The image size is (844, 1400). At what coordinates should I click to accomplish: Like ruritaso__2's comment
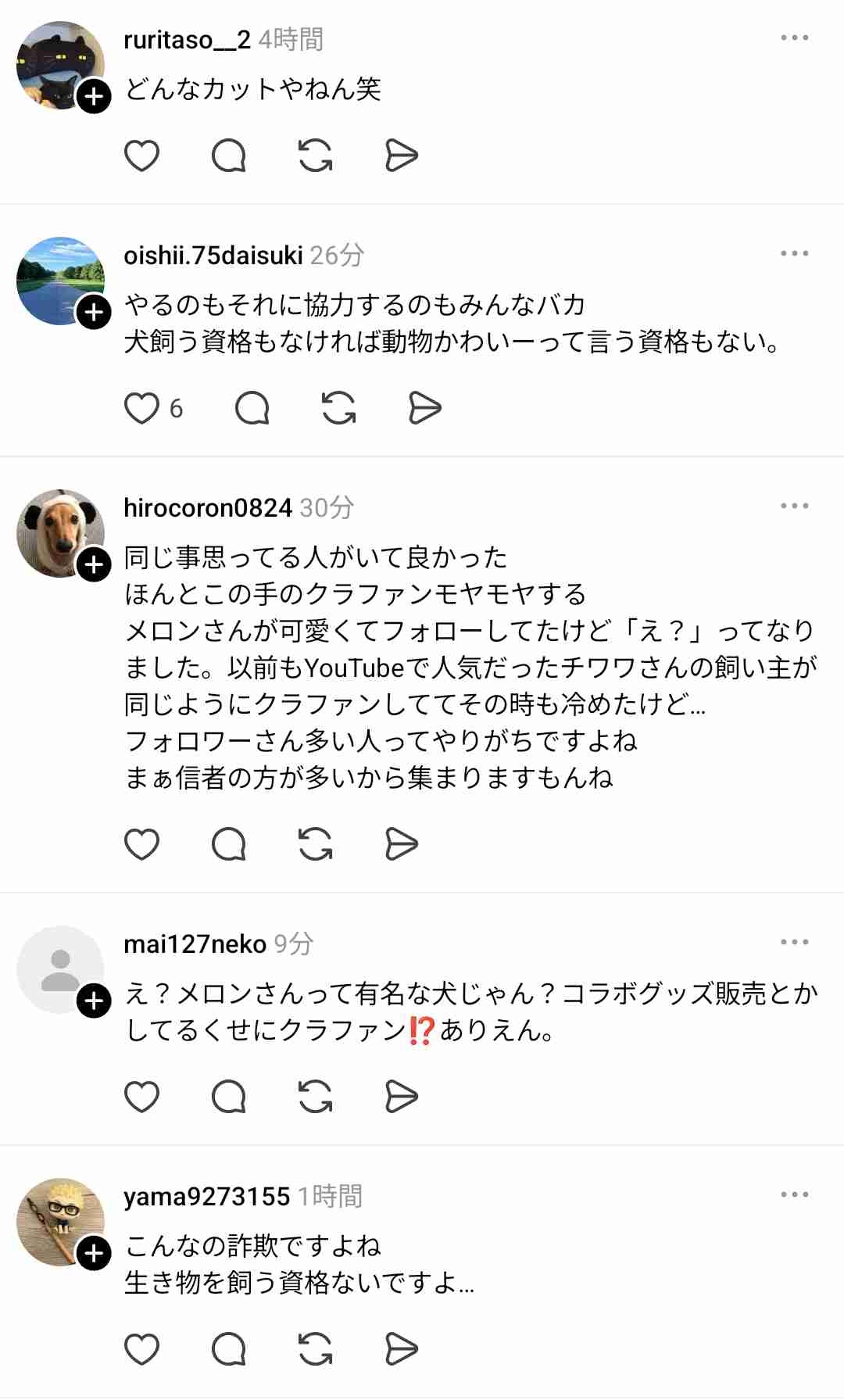(141, 156)
